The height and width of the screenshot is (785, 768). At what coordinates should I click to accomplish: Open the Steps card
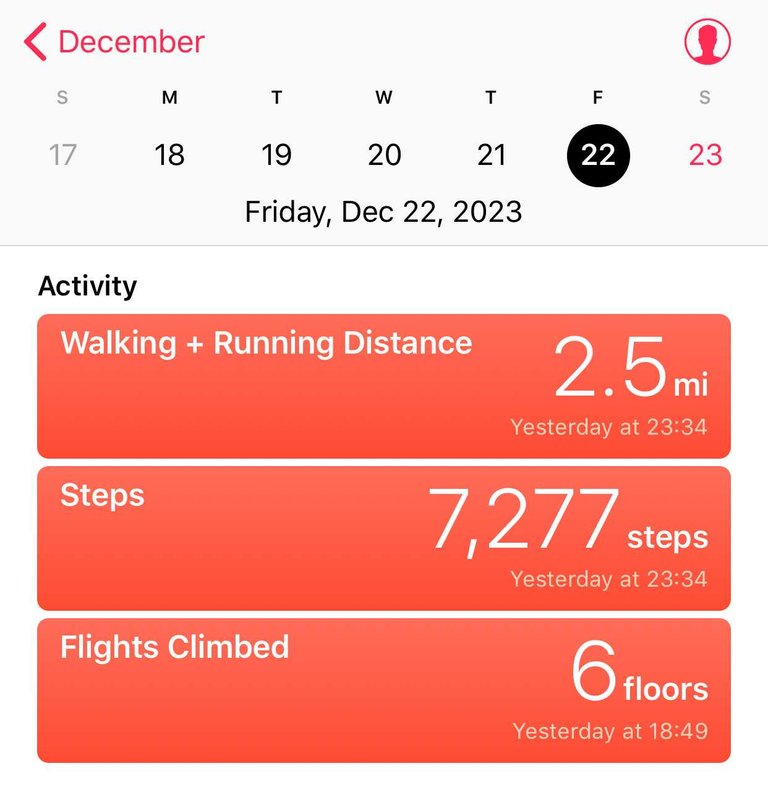point(384,538)
